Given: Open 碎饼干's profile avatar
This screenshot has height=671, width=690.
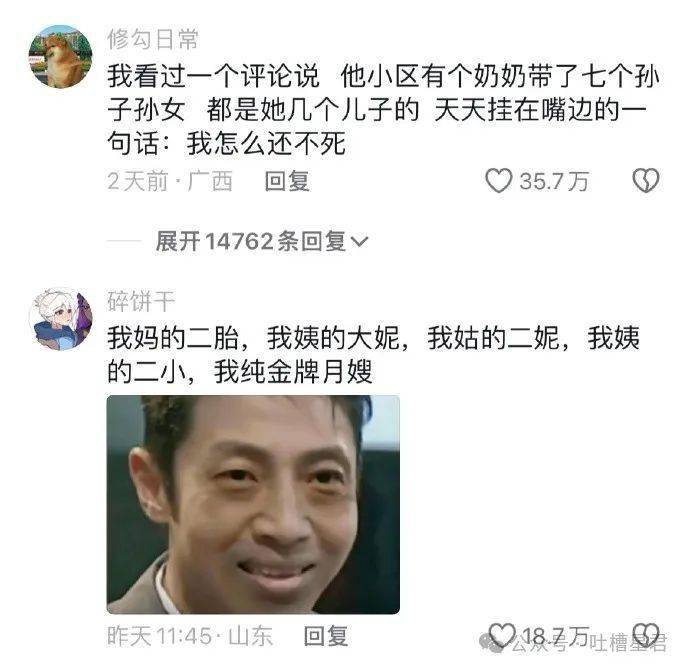Looking at the screenshot, I should 60,319.
